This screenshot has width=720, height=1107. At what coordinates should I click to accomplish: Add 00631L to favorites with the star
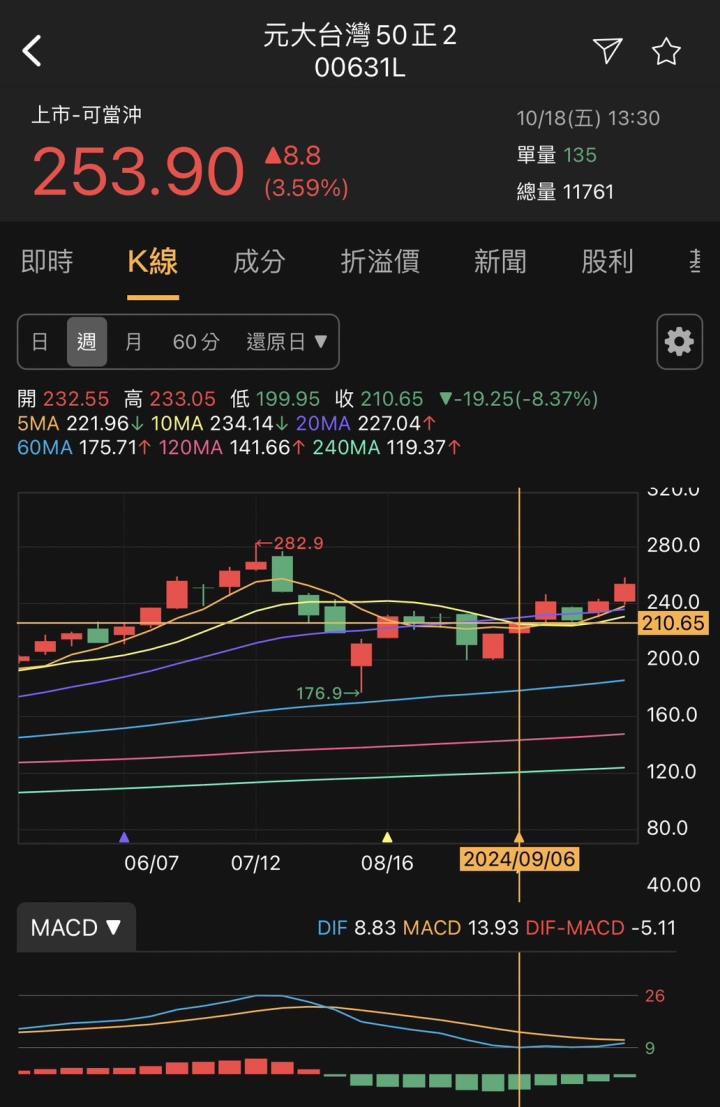pos(666,51)
